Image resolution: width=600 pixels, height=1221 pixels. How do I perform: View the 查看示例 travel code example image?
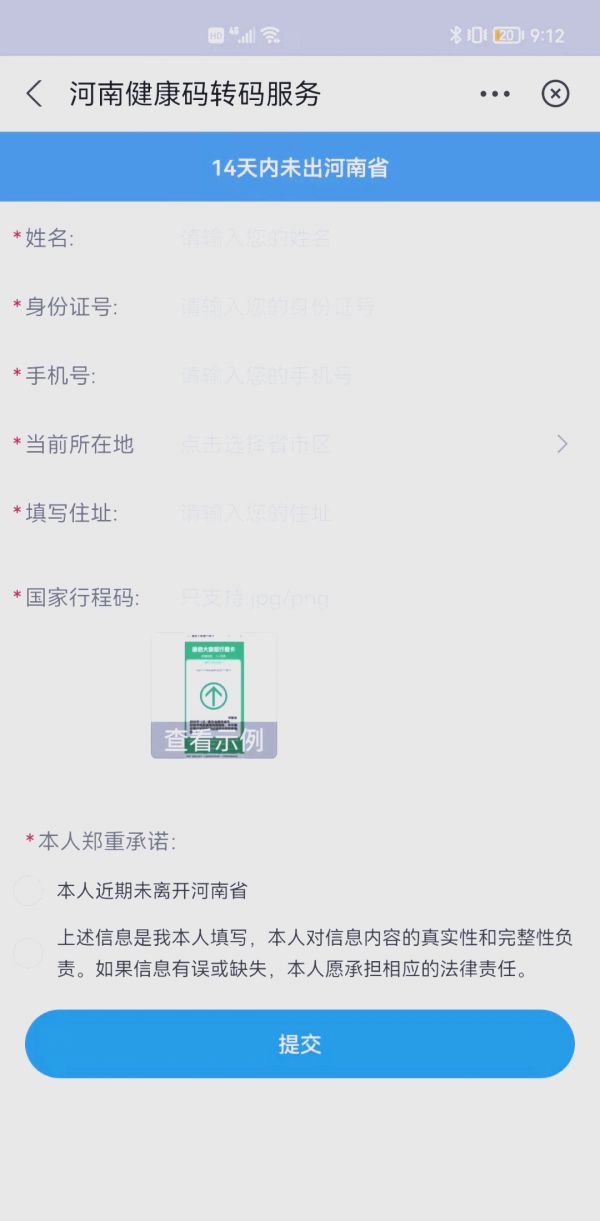[x=214, y=695]
